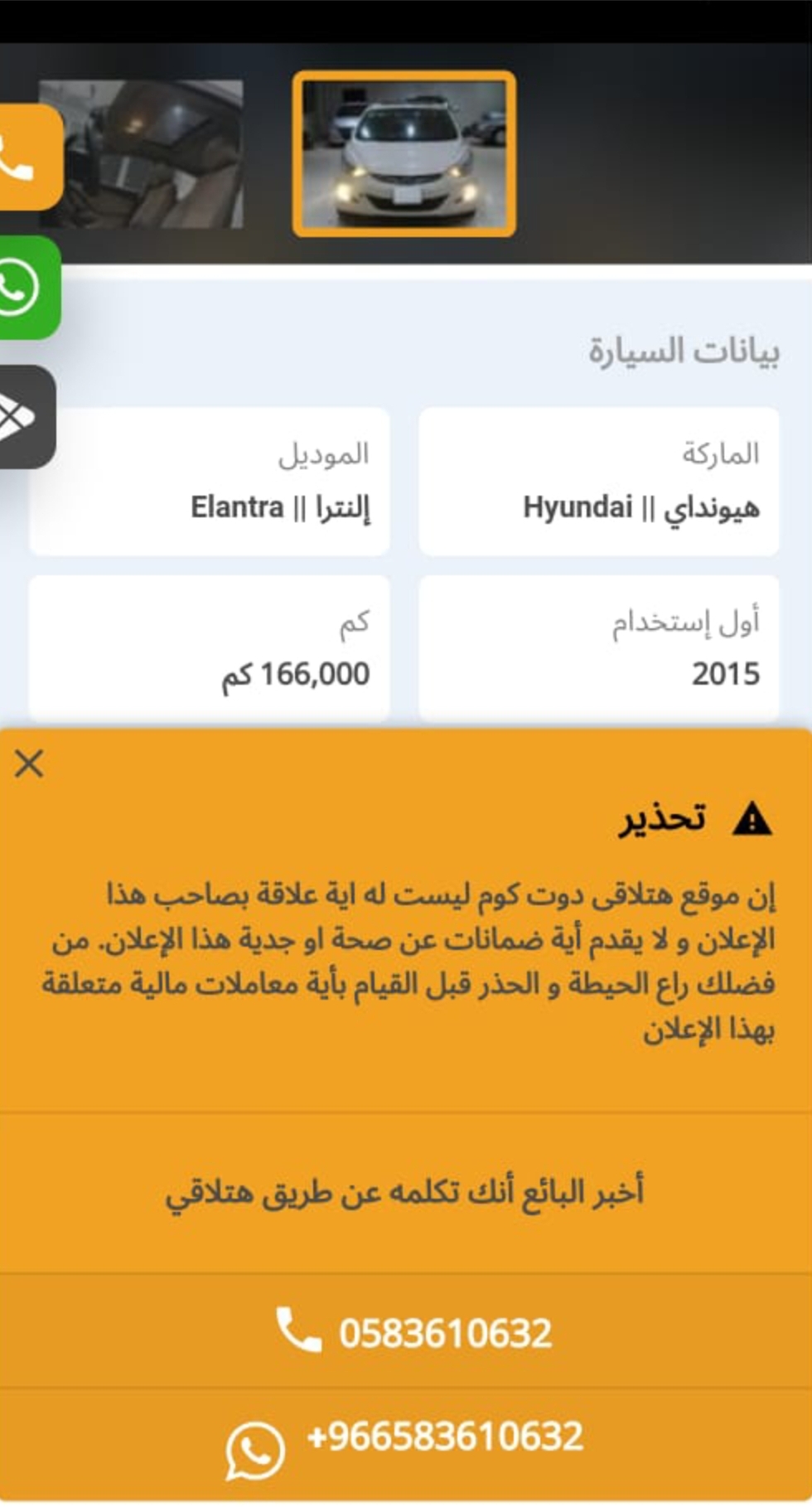The image size is (812, 1507).
Task: Tap the orange phone call side button
Action: (x=30, y=157)
